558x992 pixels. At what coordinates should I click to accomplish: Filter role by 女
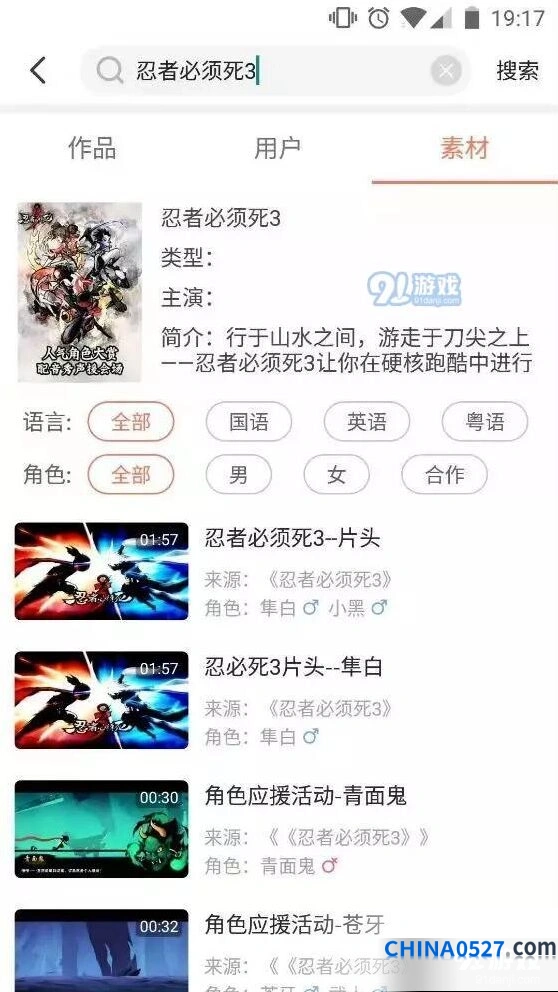(x=337, y=474)
